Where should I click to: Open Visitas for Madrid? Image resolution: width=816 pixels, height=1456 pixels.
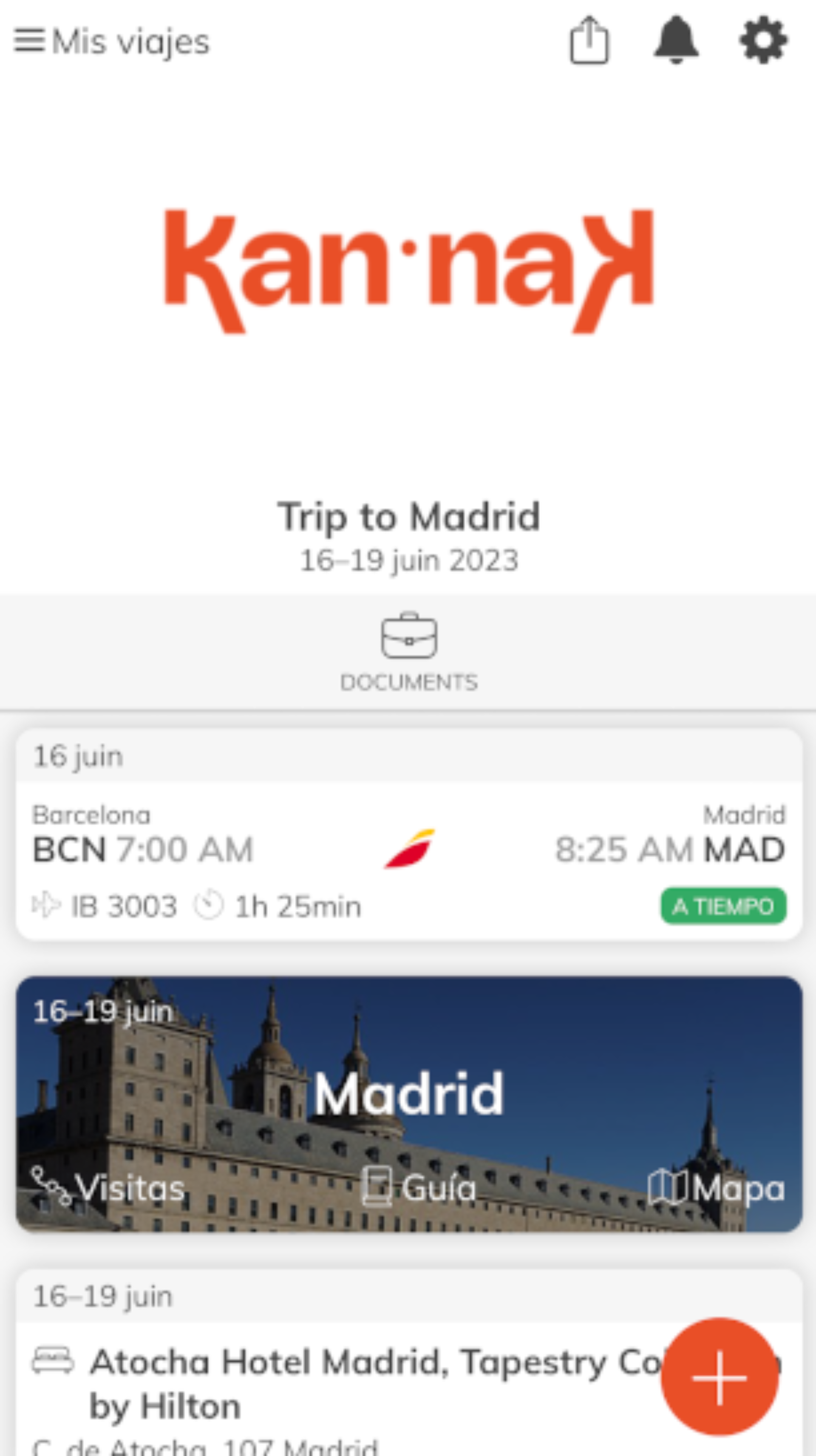[108, 1187]
